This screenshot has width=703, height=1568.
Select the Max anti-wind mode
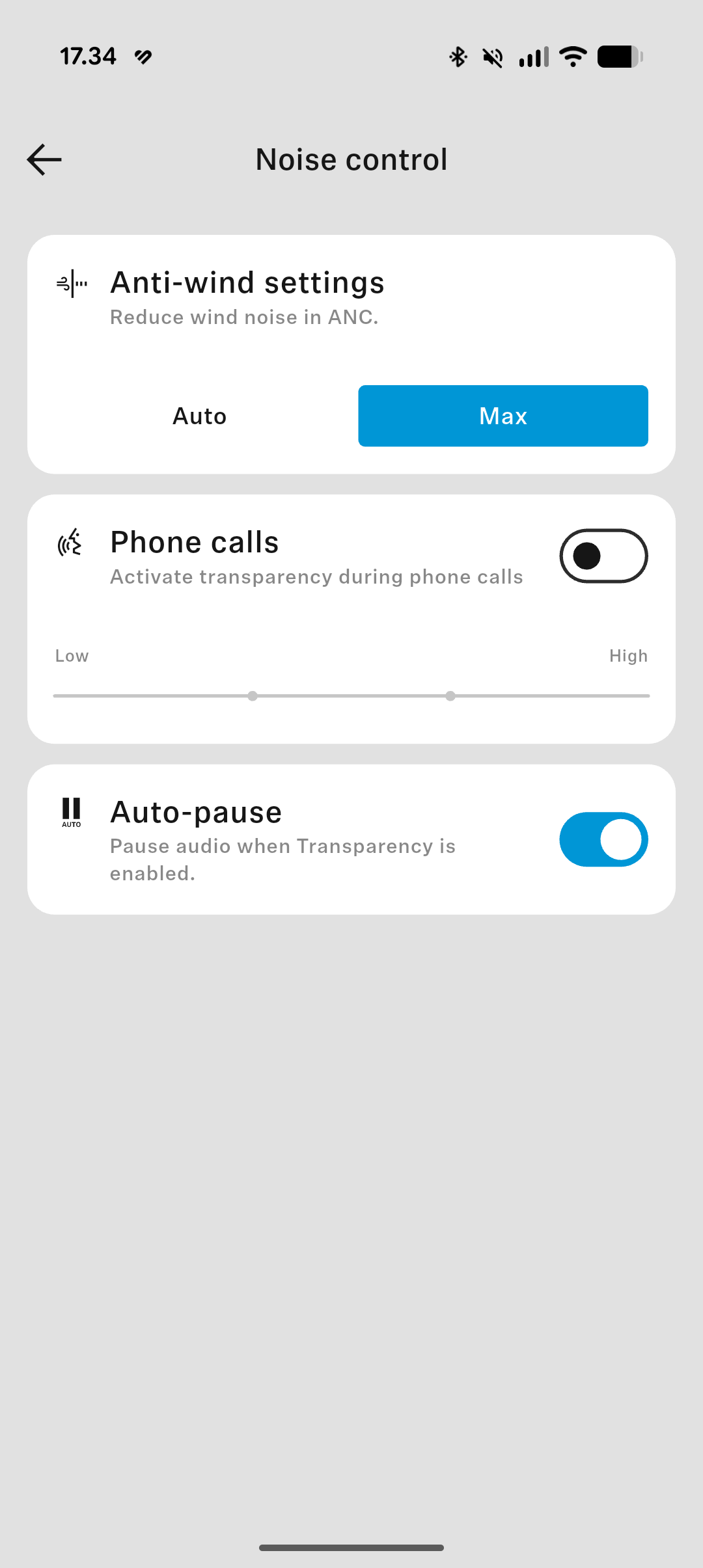click(503, 416)
